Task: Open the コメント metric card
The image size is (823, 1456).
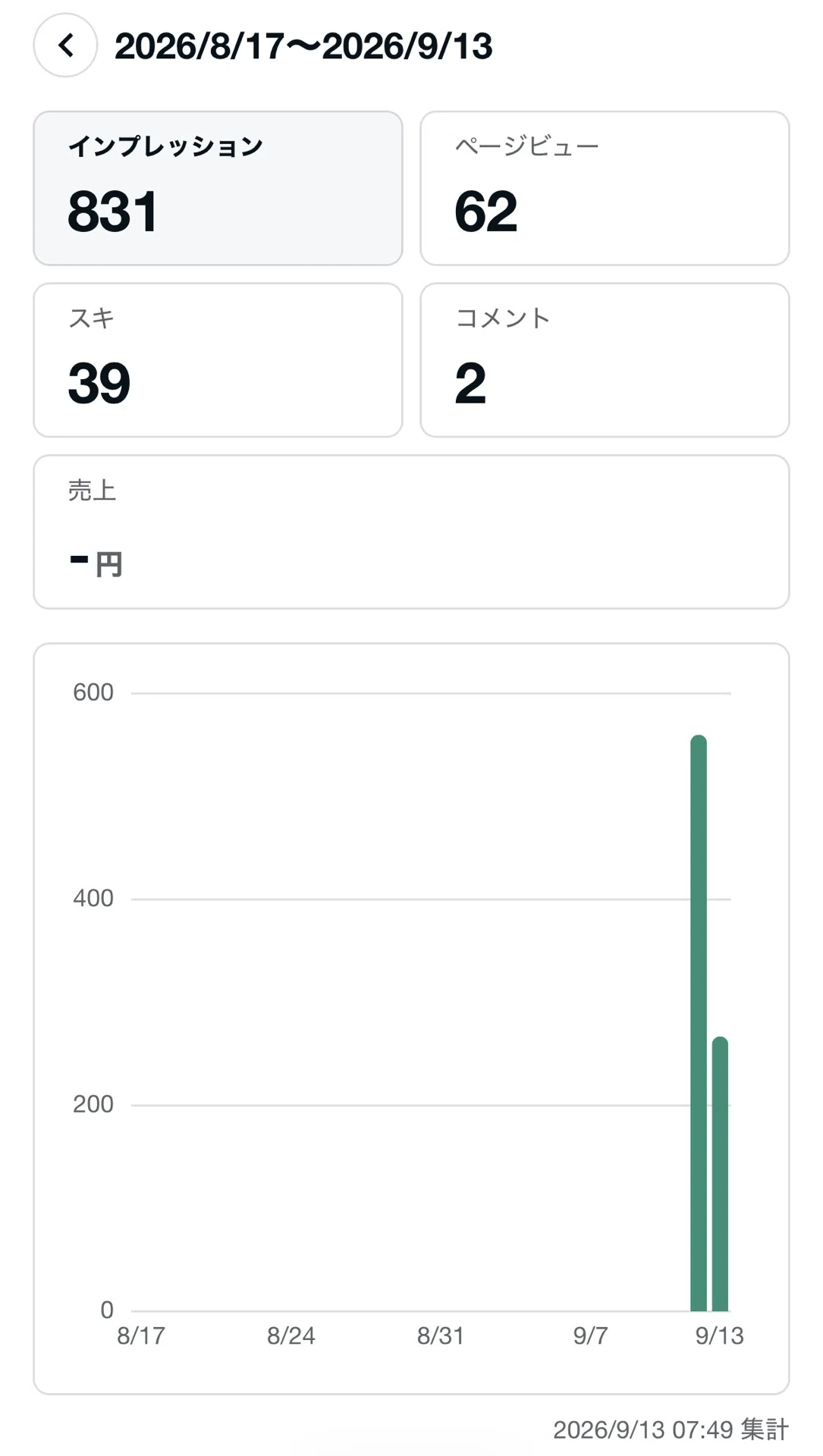Action: pos(605,360)
